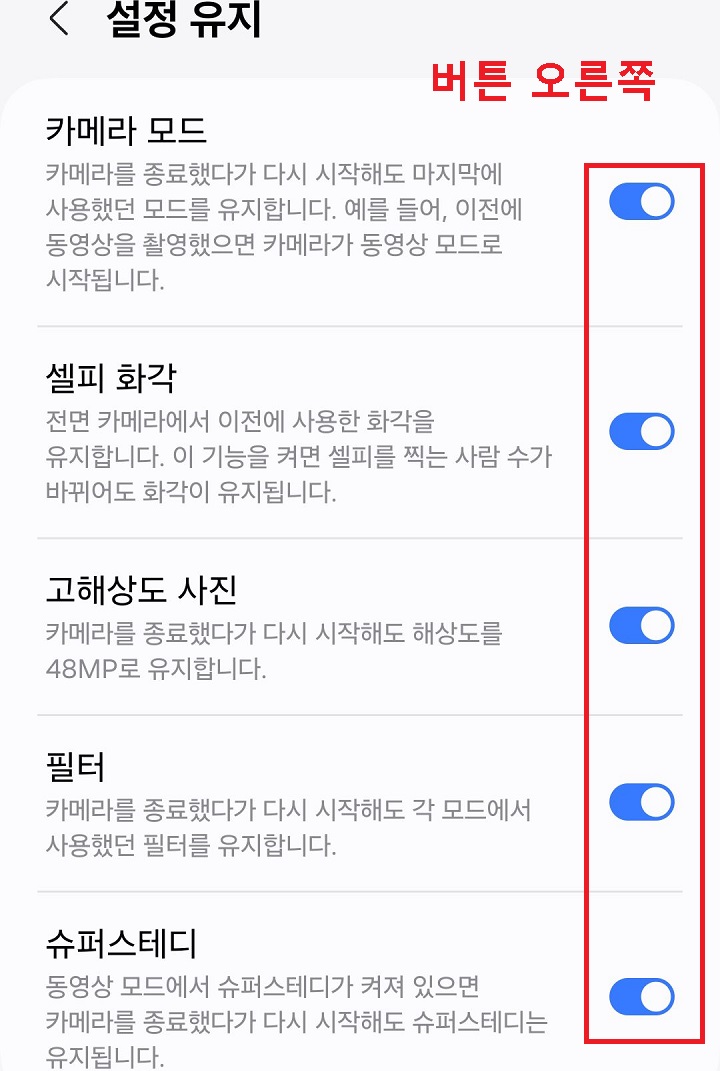Image resolution: width=720 pixels, height=1071 pixels.
Task: Toggle the 셀피 화각 switch off
Action: (640, 432)
